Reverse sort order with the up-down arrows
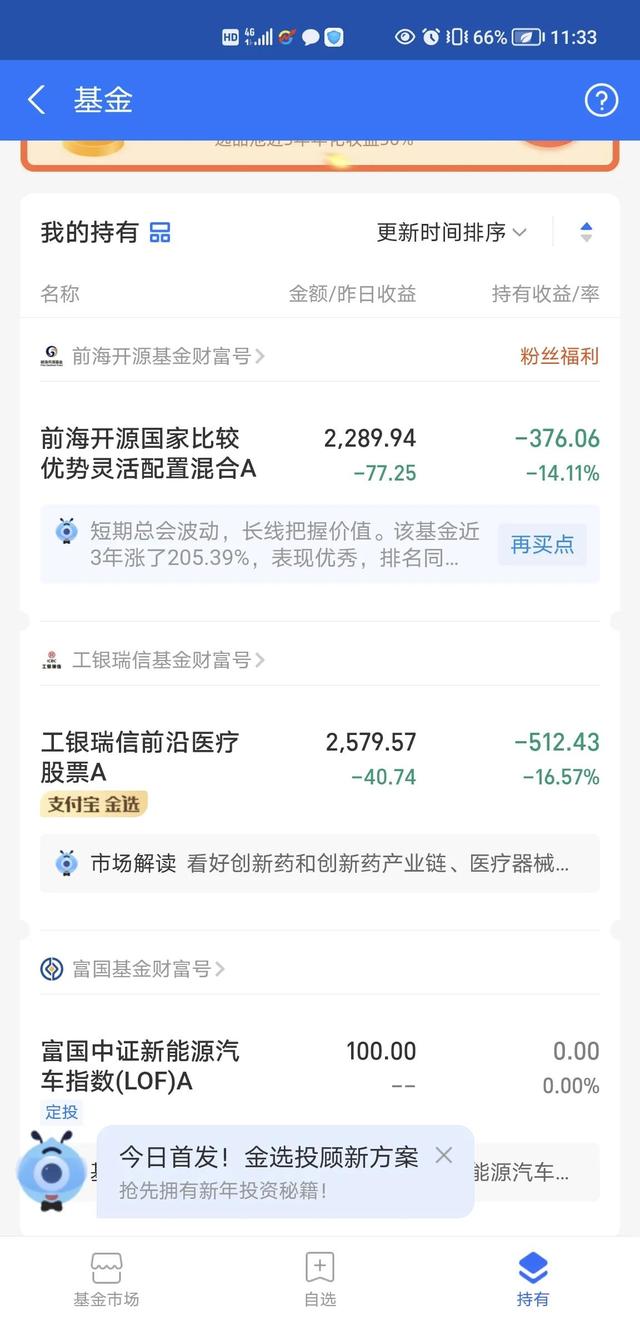Image resolution: width=640 pixels, height=1320 pixels. coord(586,233)
